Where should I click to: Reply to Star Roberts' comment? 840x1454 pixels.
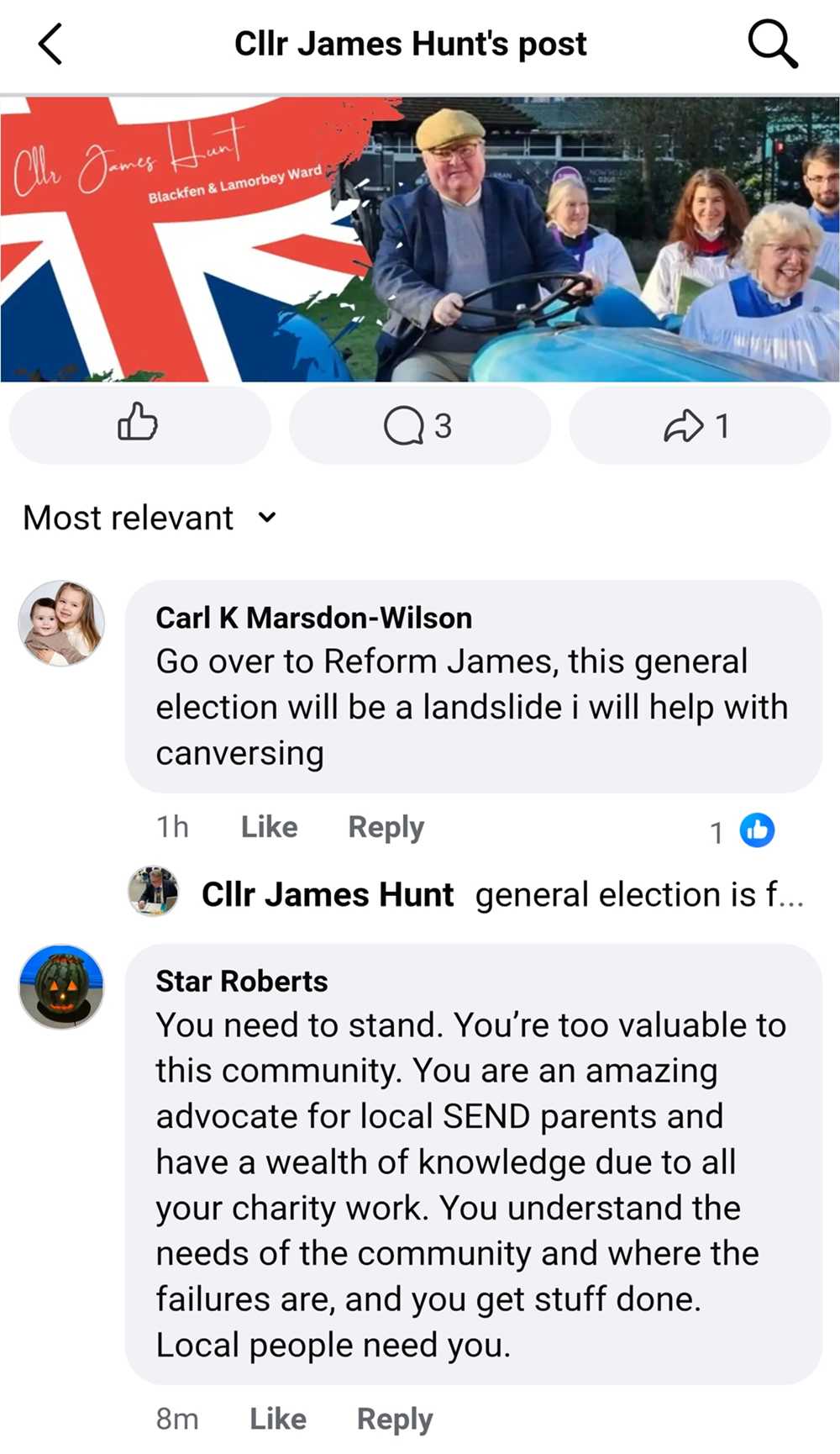394,1419
